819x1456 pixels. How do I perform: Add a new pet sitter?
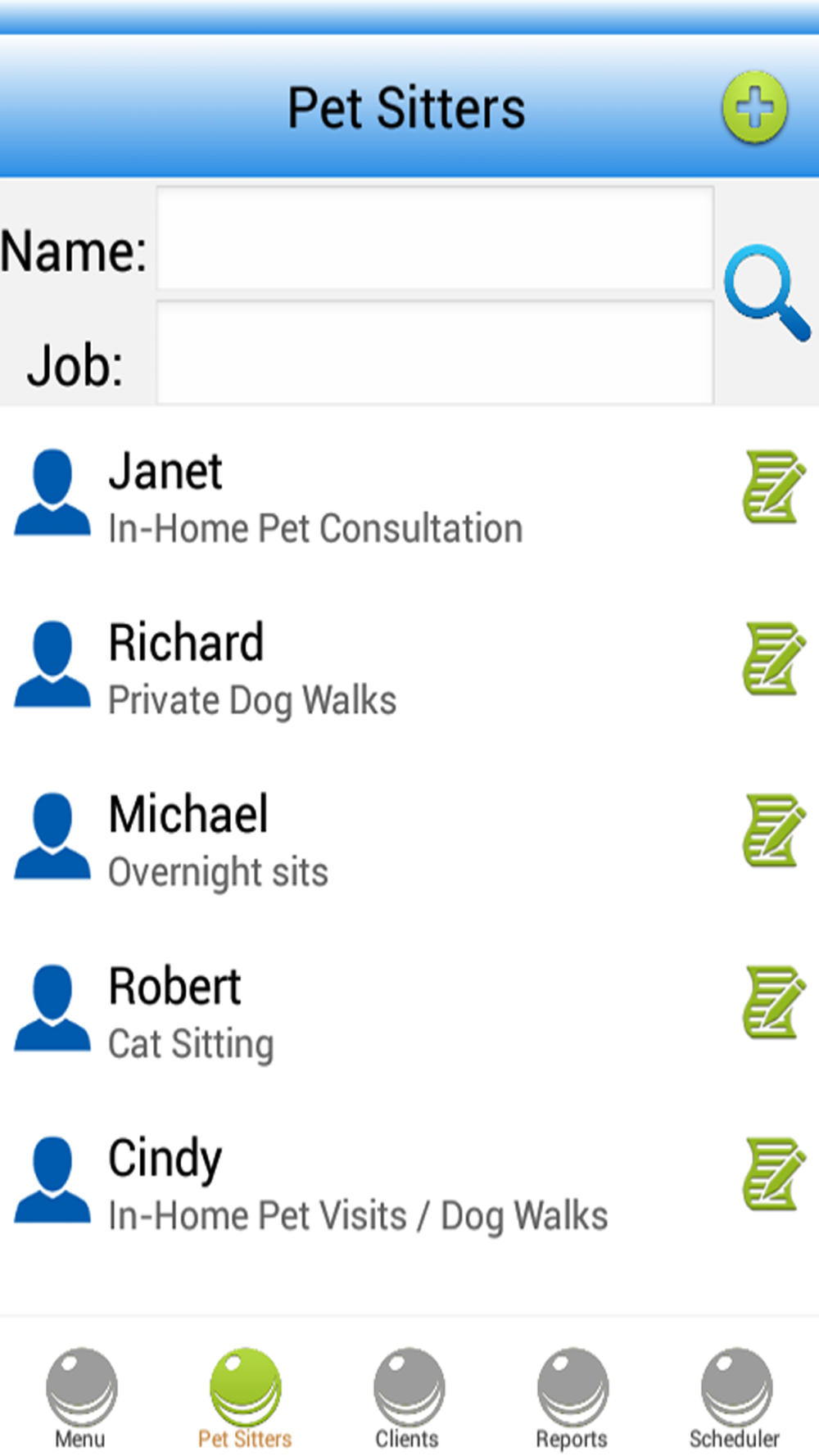click(x=754, y=107)
